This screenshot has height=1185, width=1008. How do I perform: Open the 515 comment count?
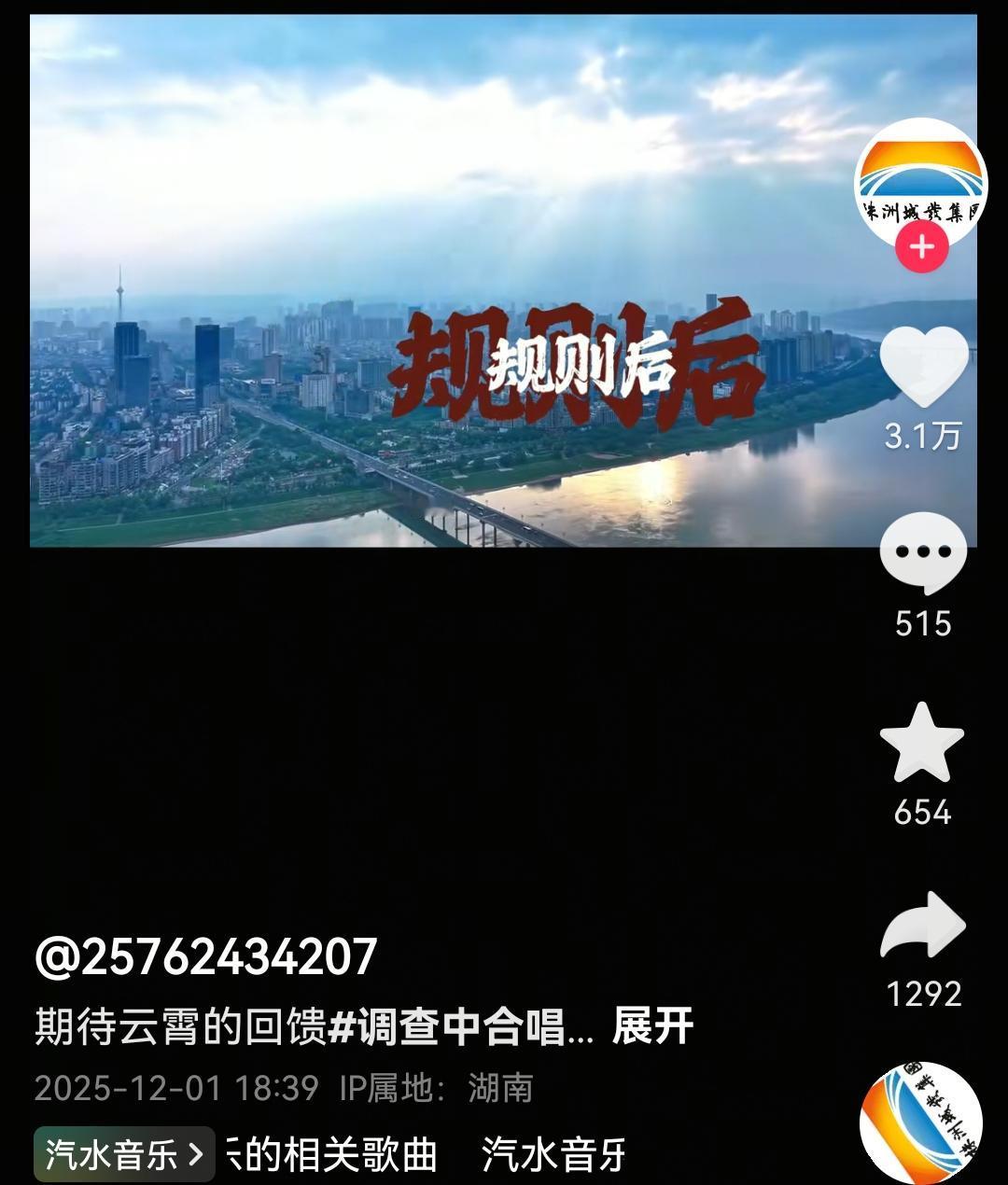pos(922,626)
